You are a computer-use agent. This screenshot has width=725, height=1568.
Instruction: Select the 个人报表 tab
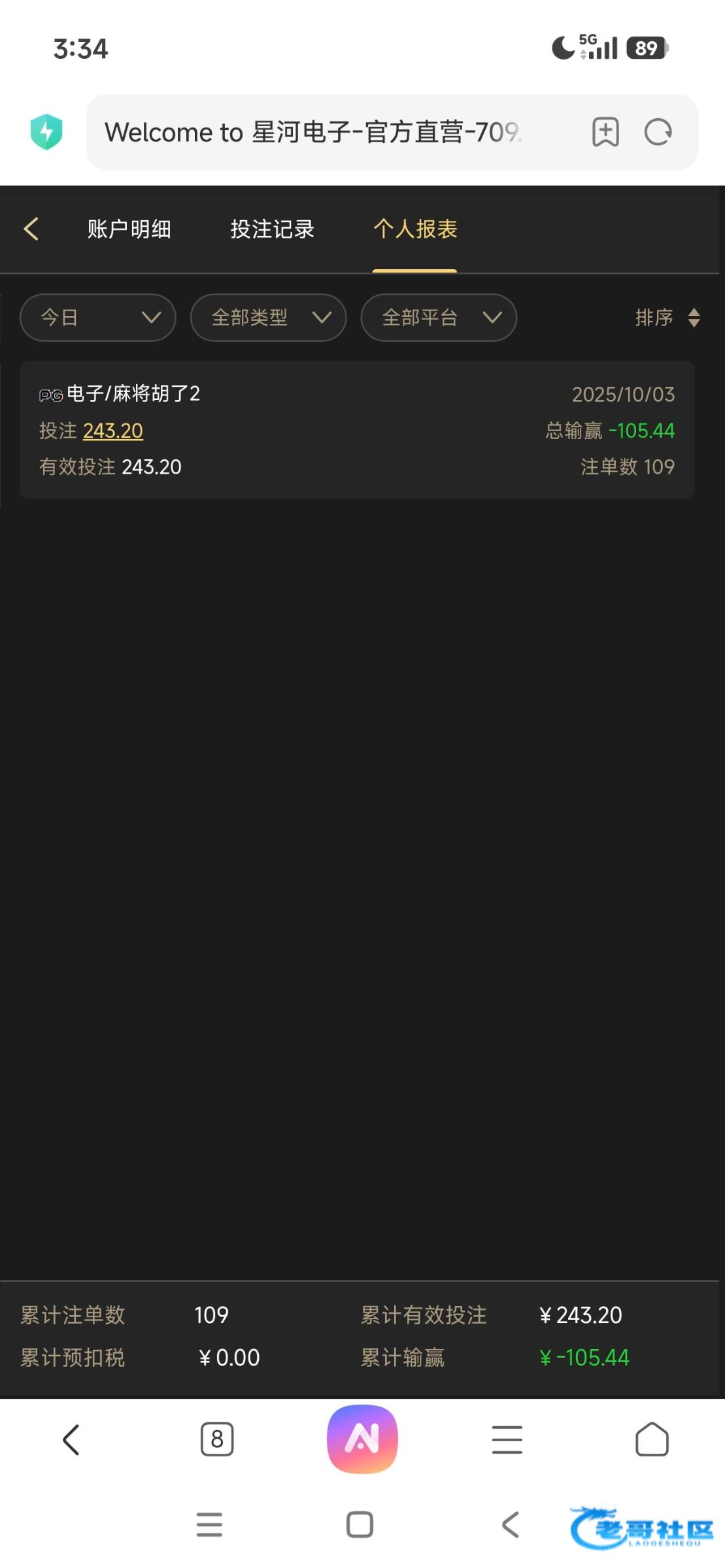click(x=414, y=229)
